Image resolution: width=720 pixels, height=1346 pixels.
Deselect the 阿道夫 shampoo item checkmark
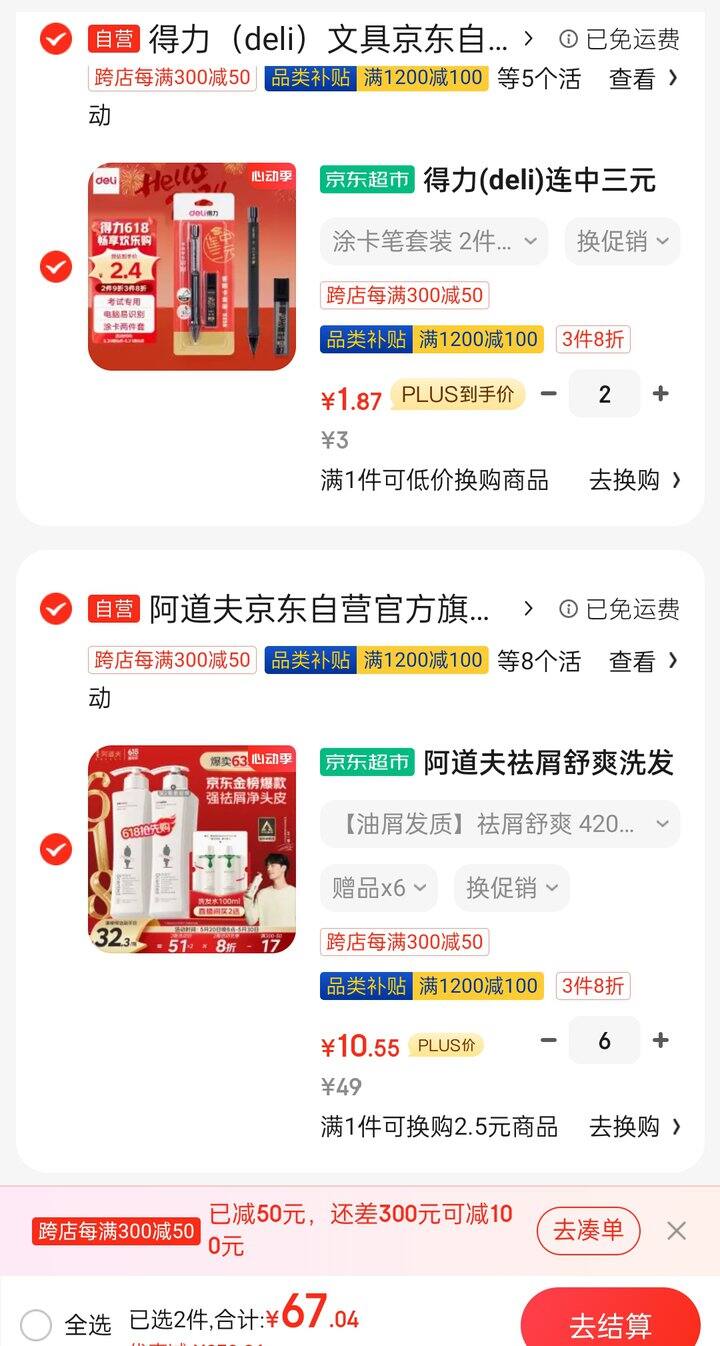pyautogui.click(x=55, y=848)
